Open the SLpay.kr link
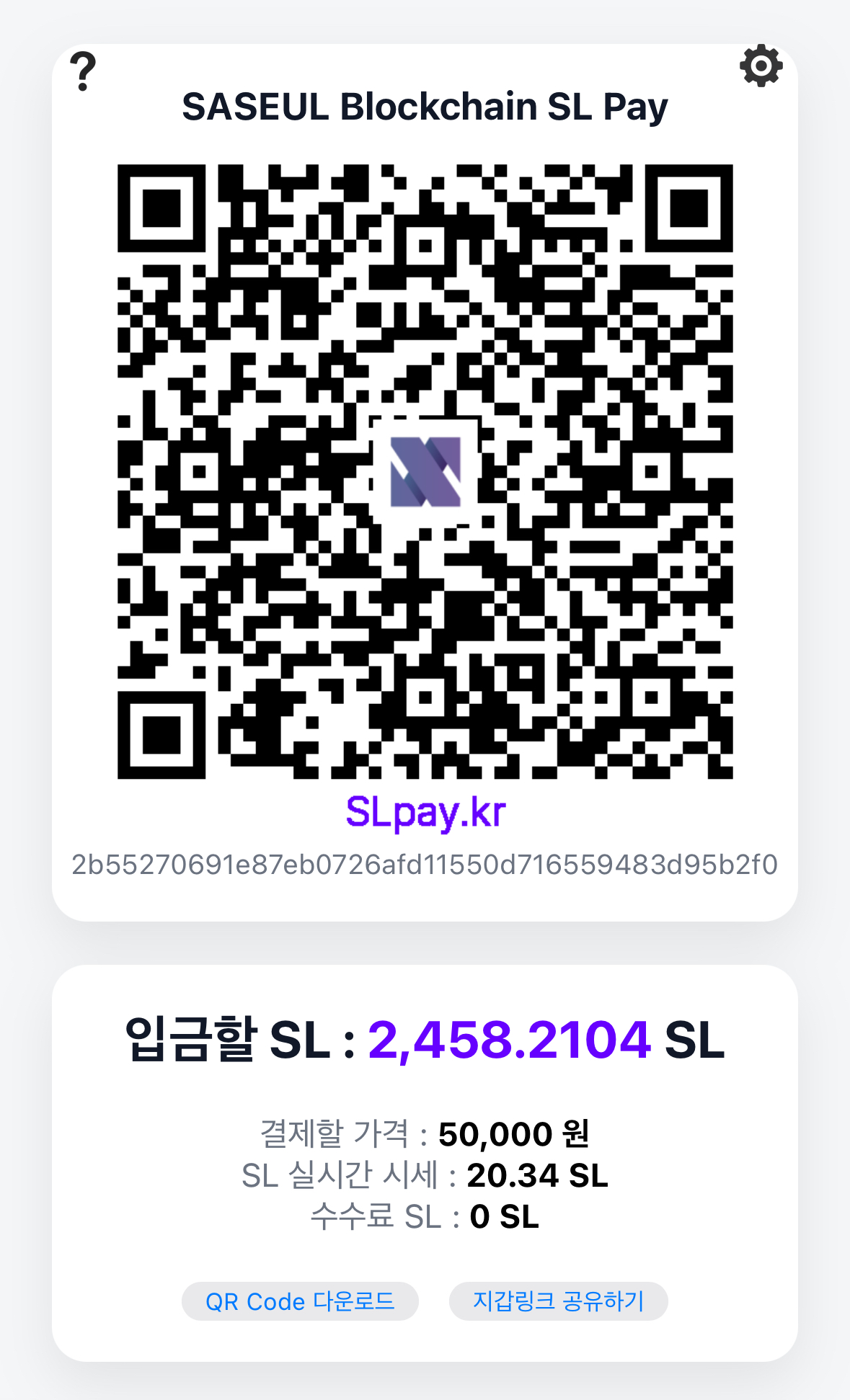The height and width of the screenshot is (1400, 850). pos(425,813)
